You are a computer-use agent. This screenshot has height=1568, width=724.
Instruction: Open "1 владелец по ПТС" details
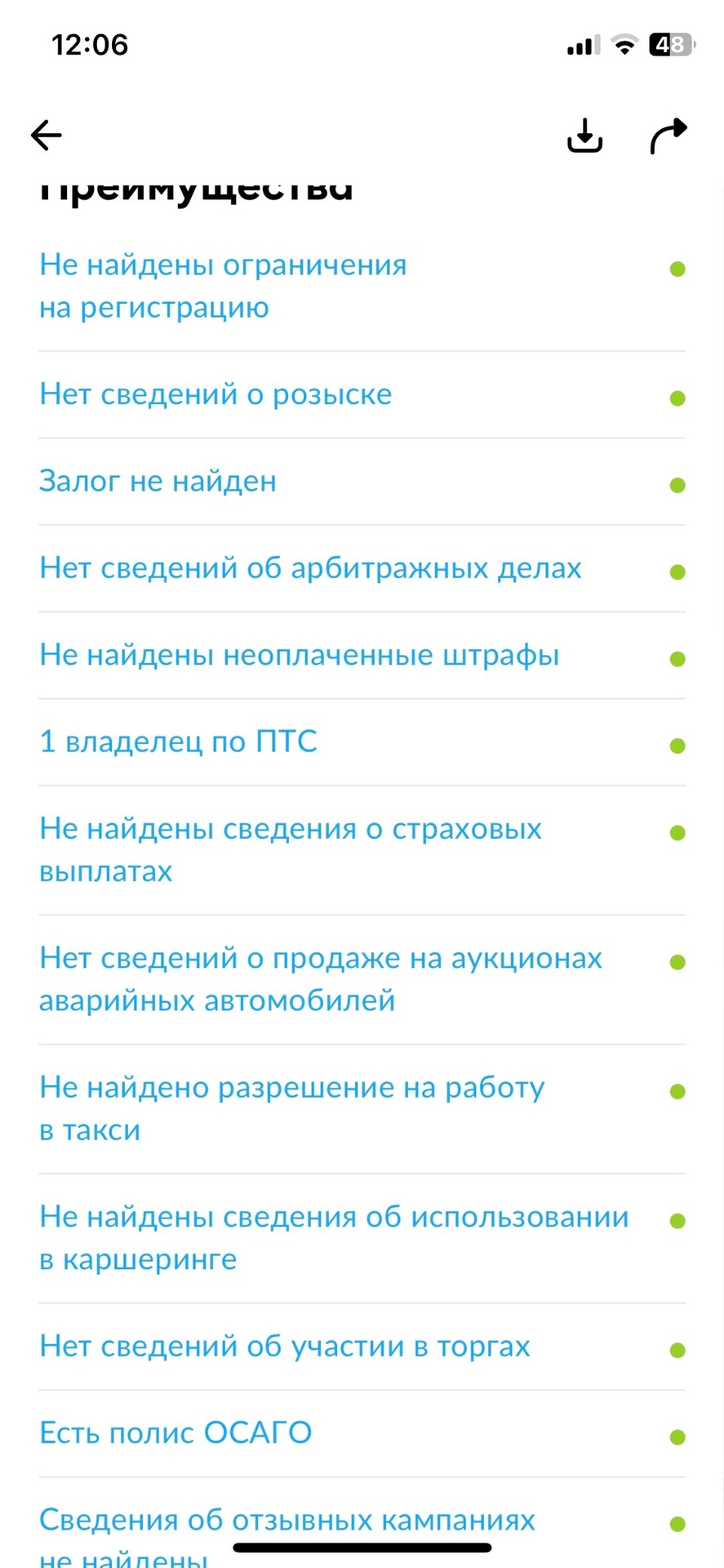tap(179, 742)
